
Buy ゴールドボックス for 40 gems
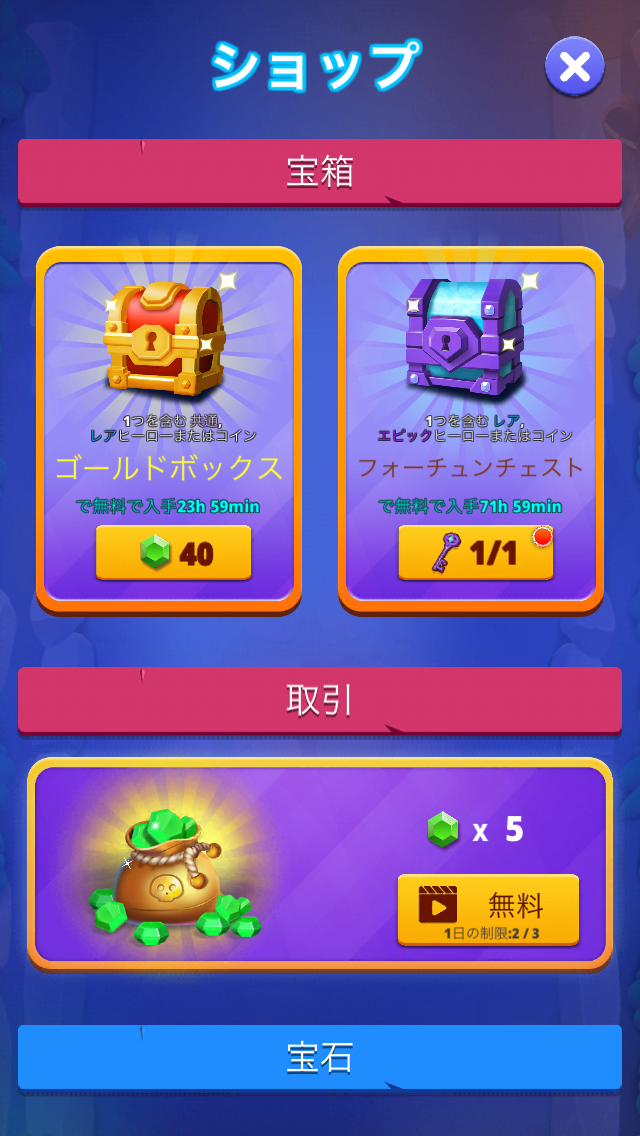coord(173,554)
